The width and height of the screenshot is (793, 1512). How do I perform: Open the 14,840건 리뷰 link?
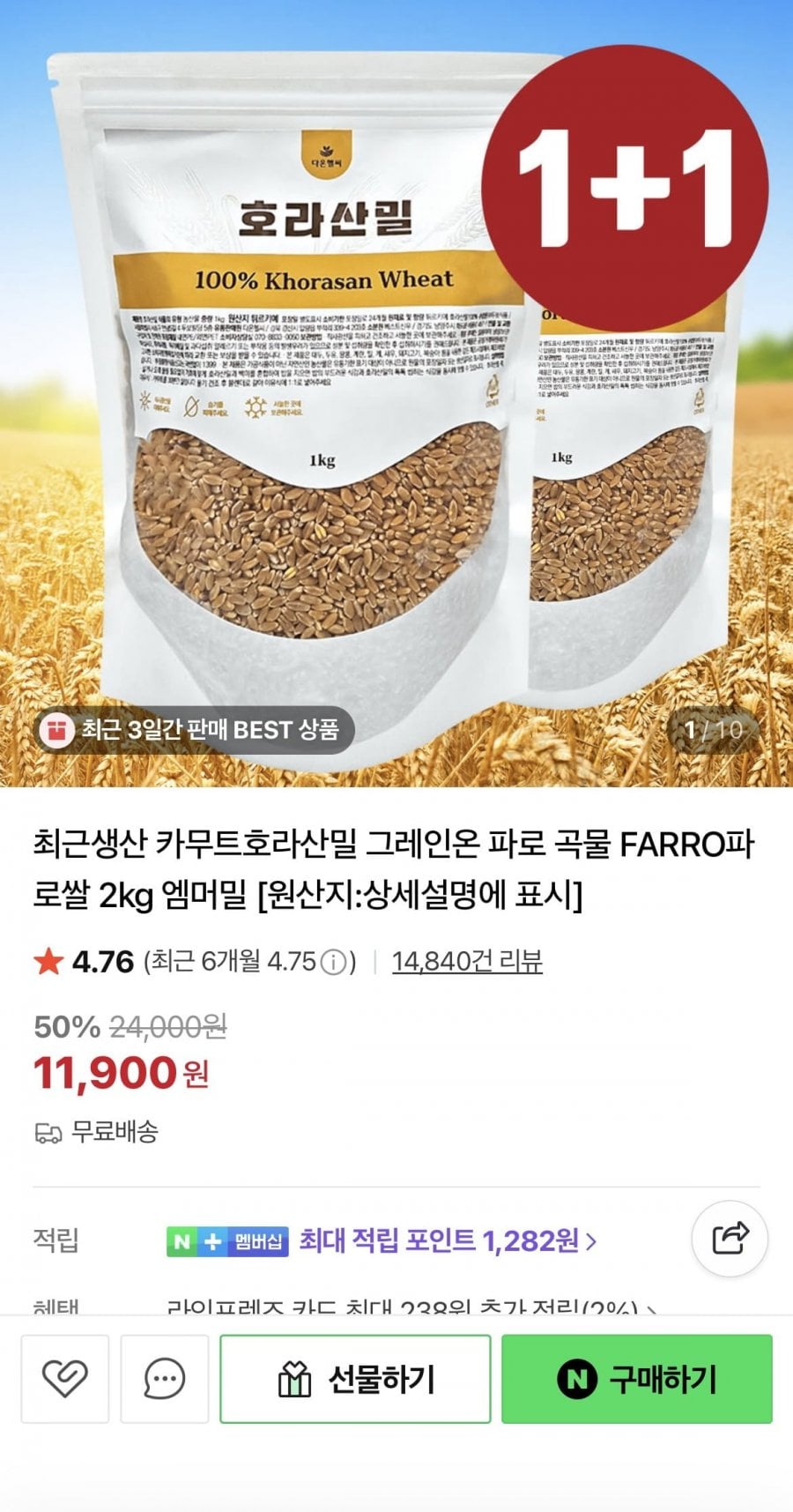[467, 961]
